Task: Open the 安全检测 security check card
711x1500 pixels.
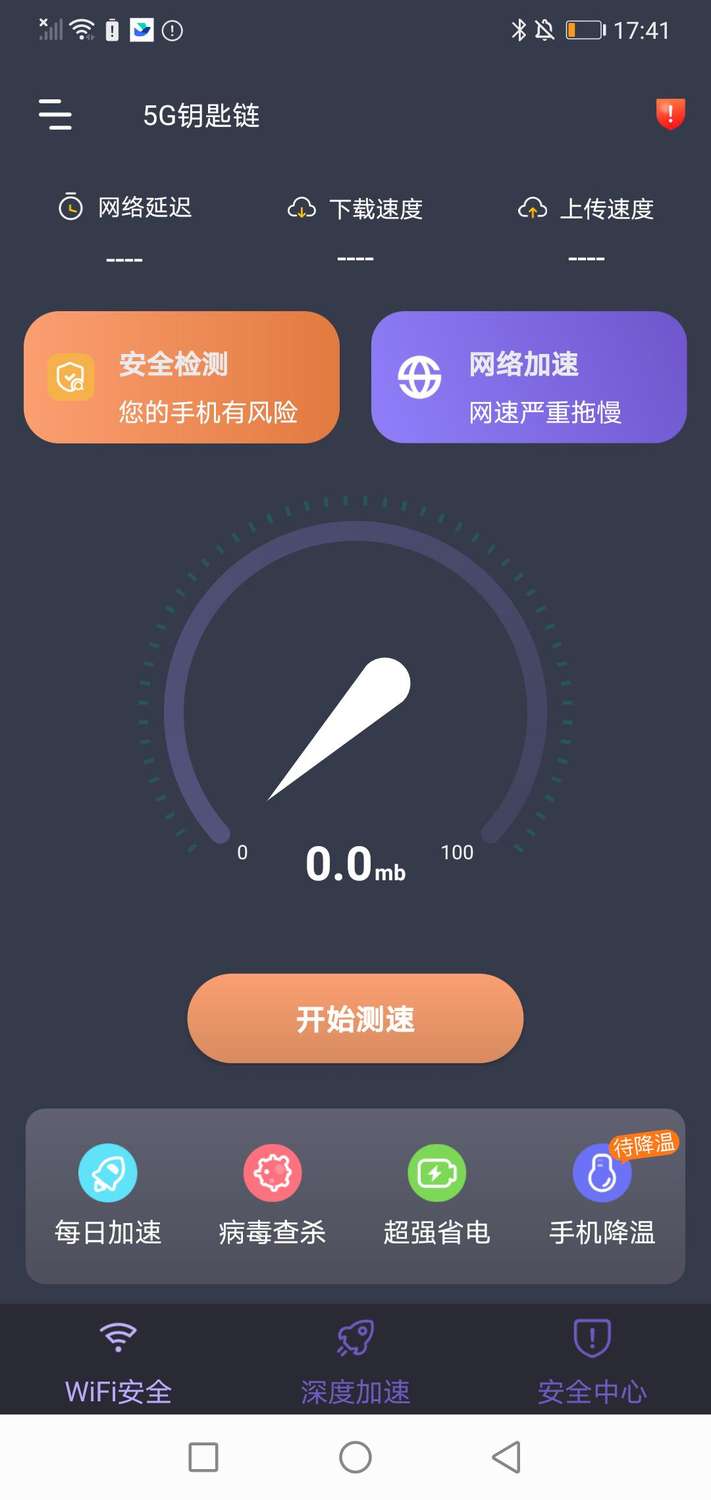Action: [181, 377]
